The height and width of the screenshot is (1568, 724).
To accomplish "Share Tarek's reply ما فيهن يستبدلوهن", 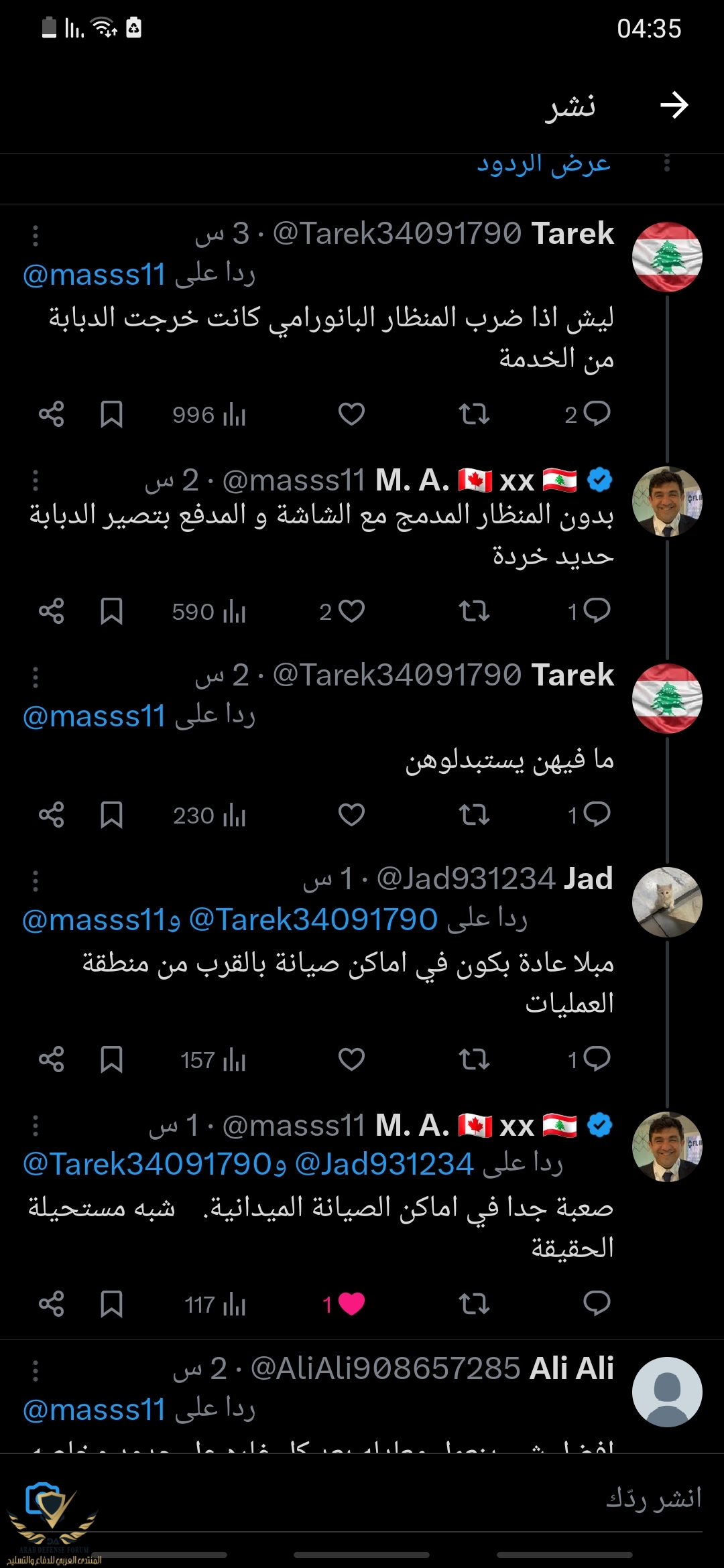I will (x=52, y=815).
